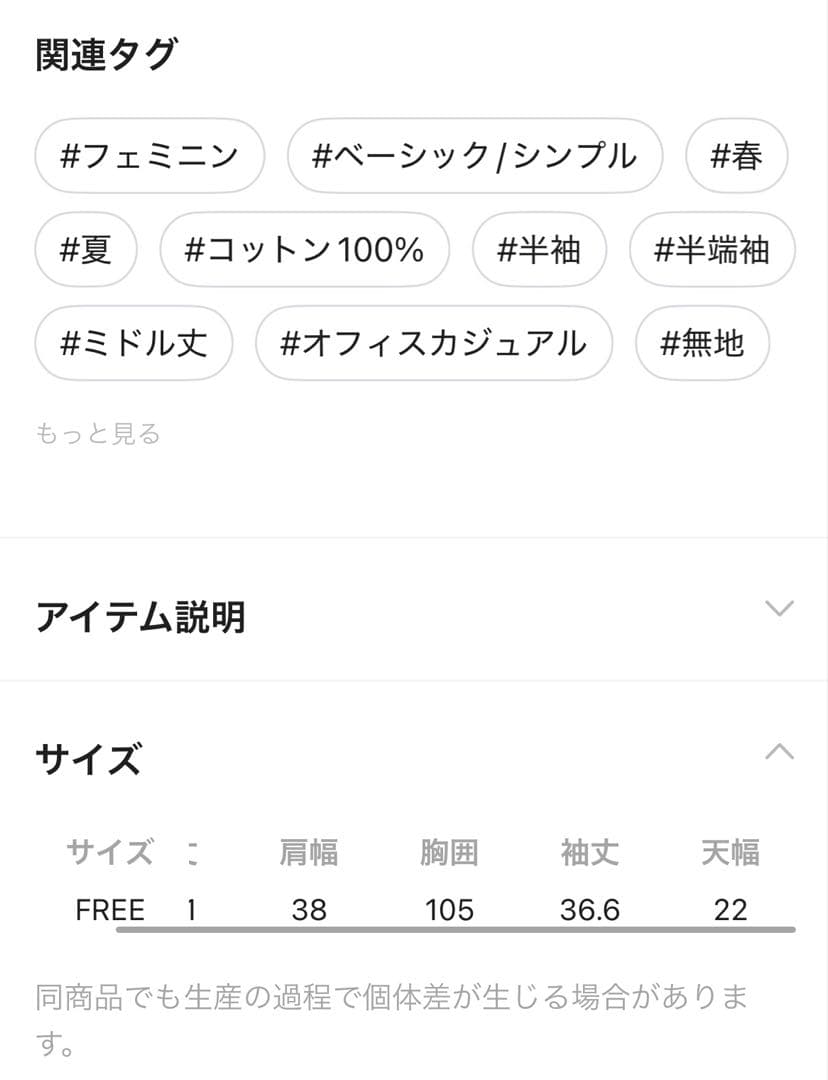Select the #無地 tag
The width and height of the screenshot is (828, 1080).
(701, 343)
